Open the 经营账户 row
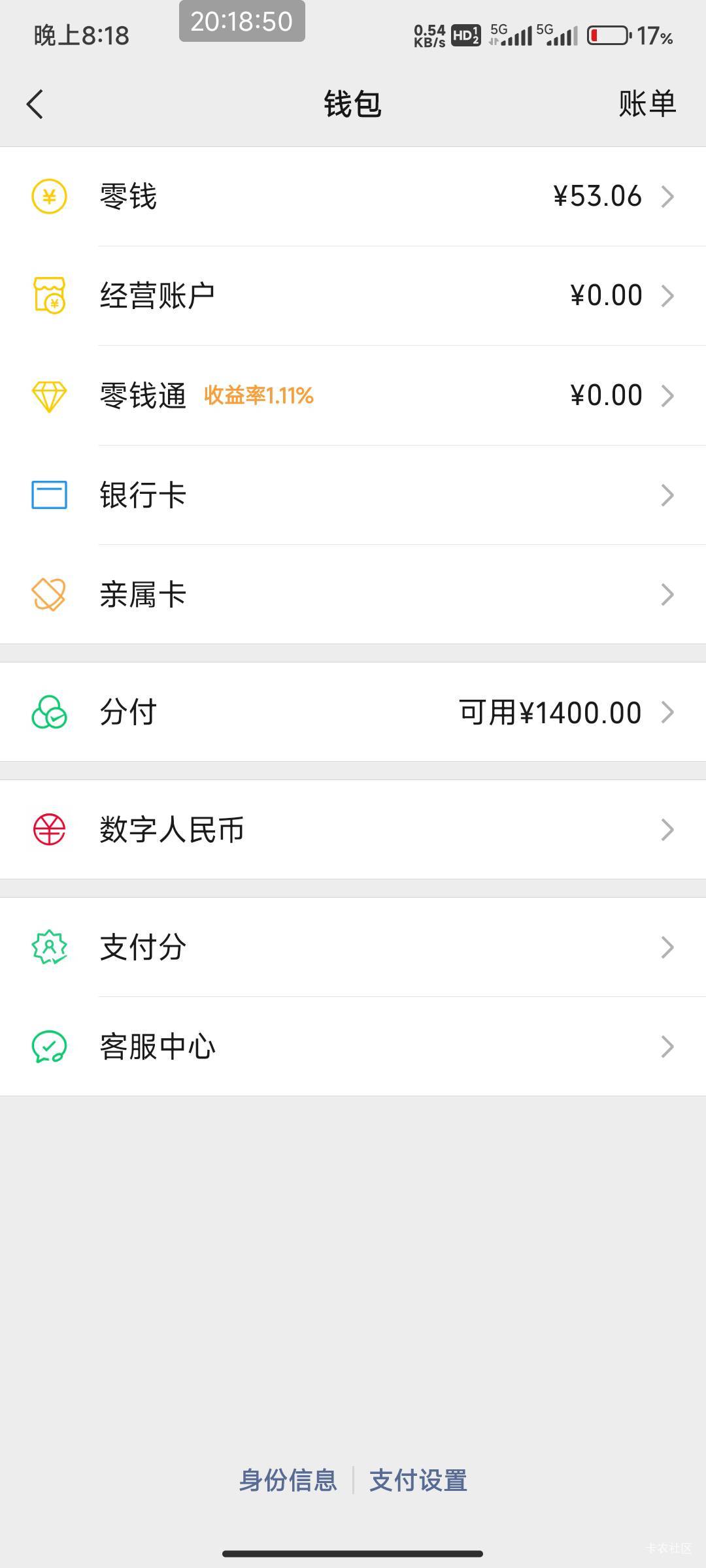The height and width of the screenshot is (1568, 706). point(353,296)
